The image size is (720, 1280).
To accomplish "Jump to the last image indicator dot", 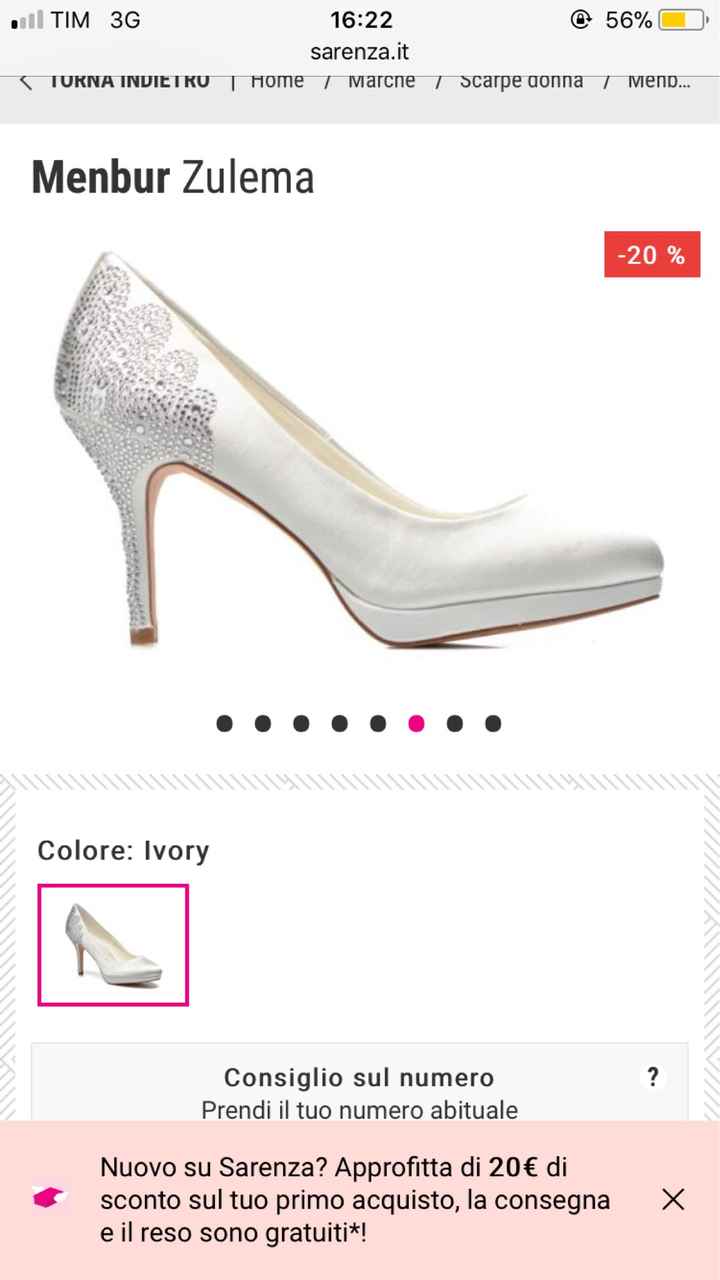I will click(x=493, y=723).
